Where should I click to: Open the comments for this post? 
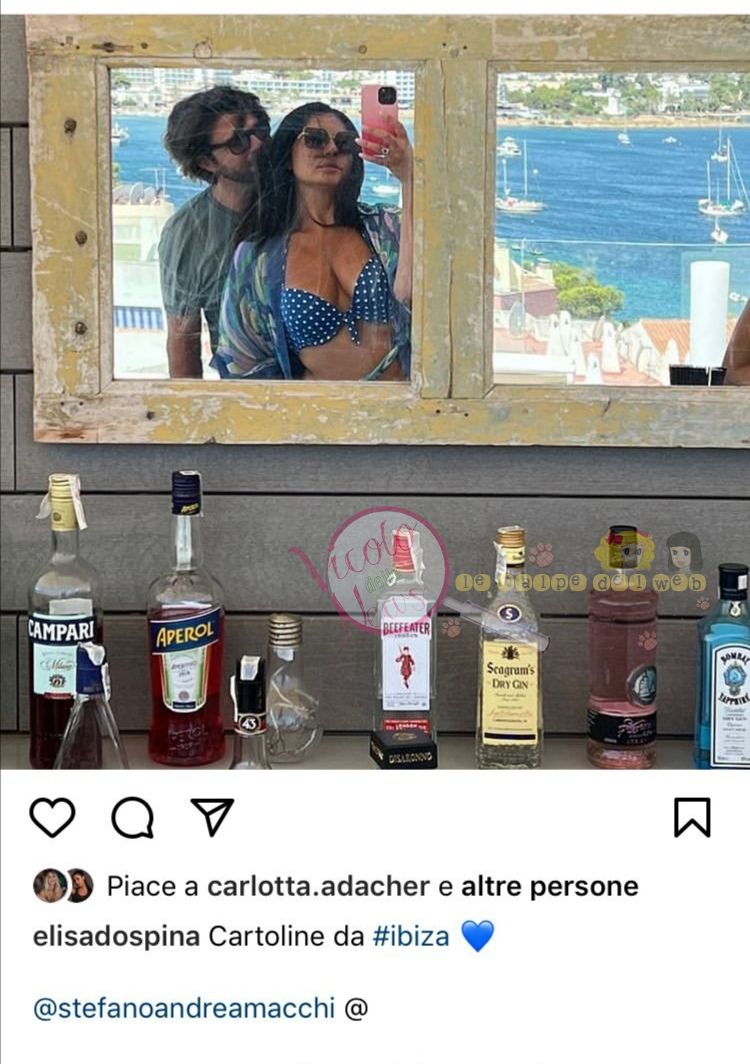coord(132,817)
